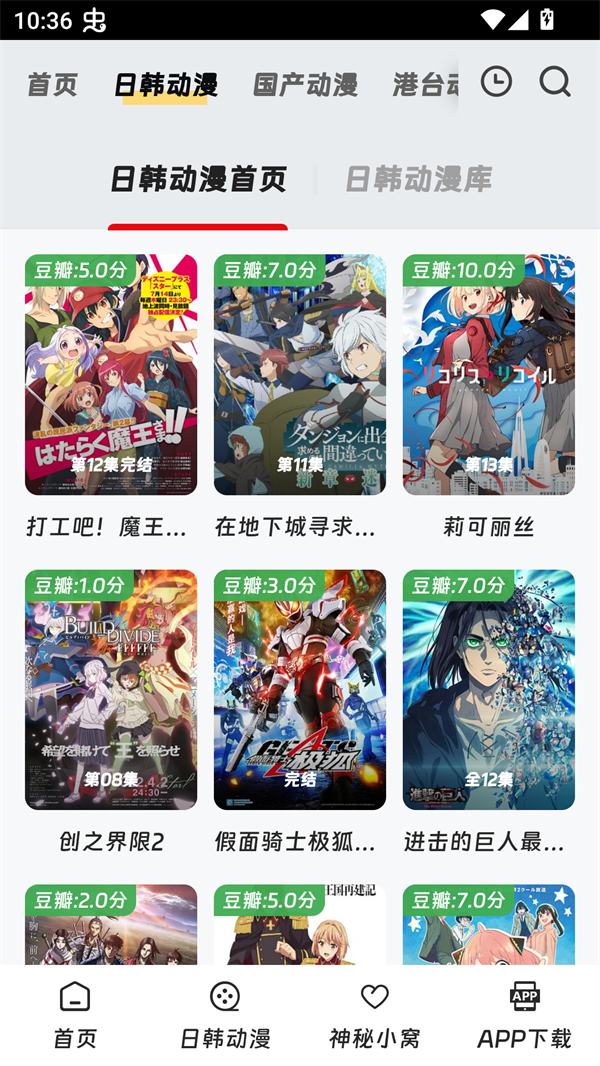The width and height of the screenshot is (600, 1066).
Task: Go to 首页 in the bottom navigation
Action: (75, 1015)
